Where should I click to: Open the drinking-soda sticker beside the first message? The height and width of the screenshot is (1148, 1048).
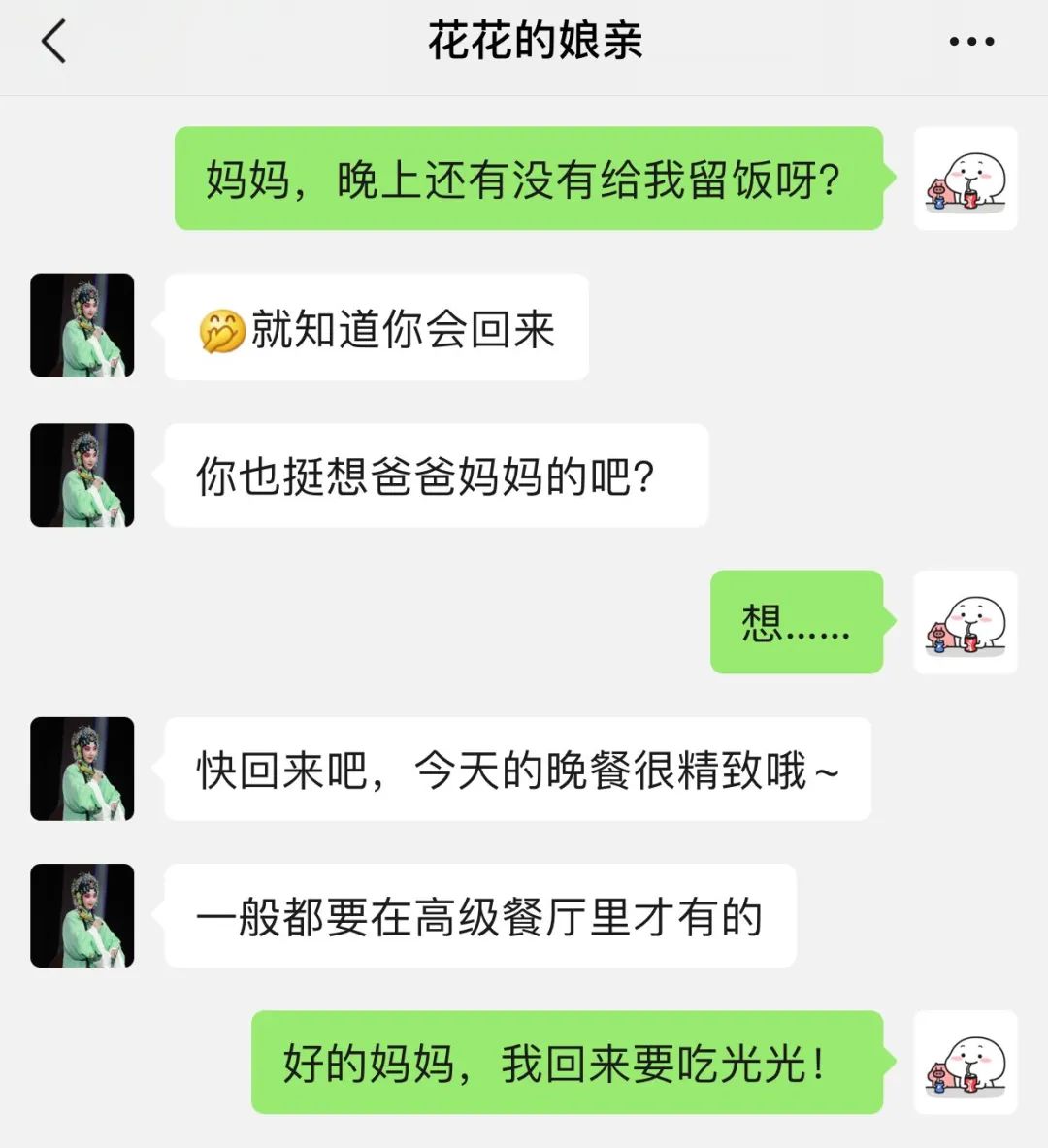[966, 180]
